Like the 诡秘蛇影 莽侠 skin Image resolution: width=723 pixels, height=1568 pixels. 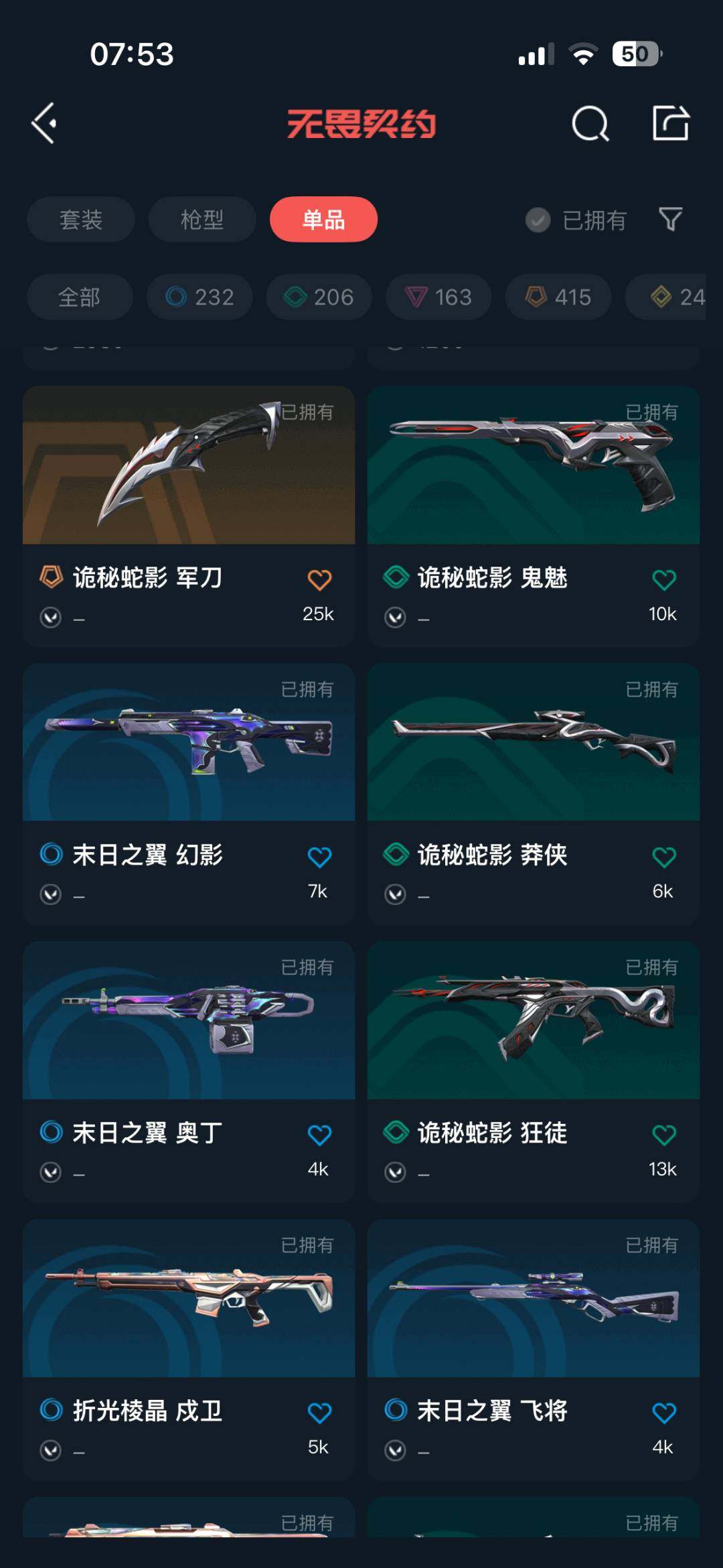tap(663, 857)
